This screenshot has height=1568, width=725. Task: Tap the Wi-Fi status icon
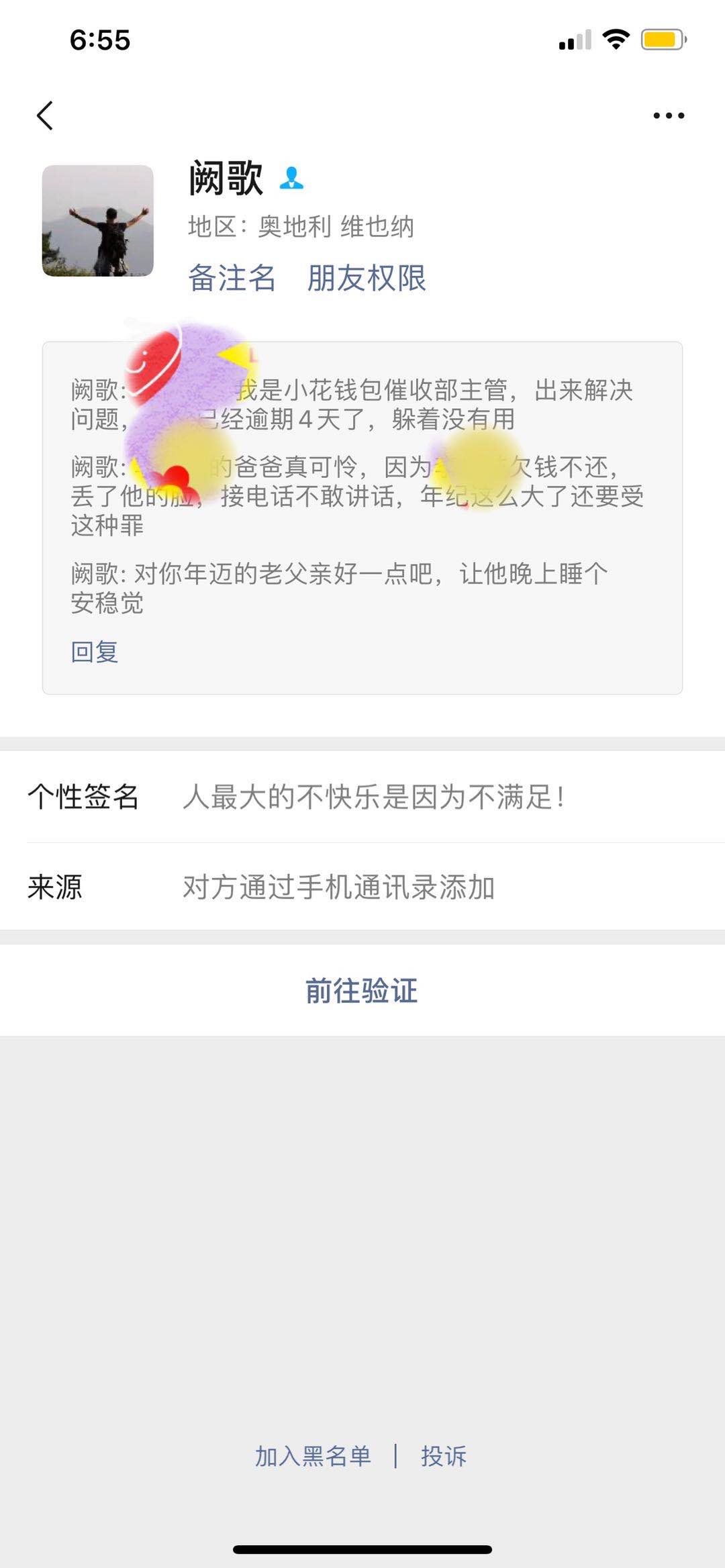[615, 39]
